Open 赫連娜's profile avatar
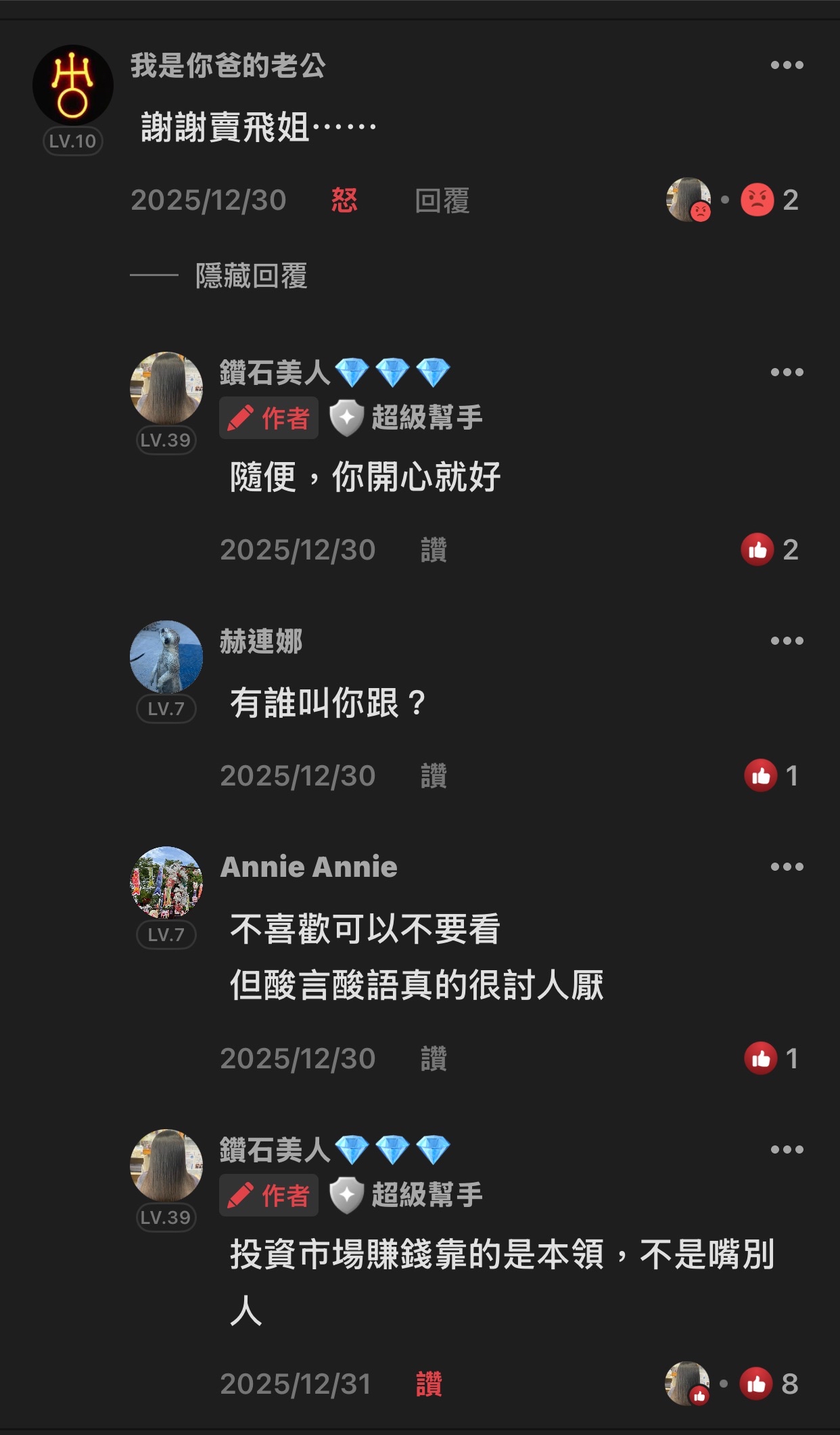 pos(166,657)
